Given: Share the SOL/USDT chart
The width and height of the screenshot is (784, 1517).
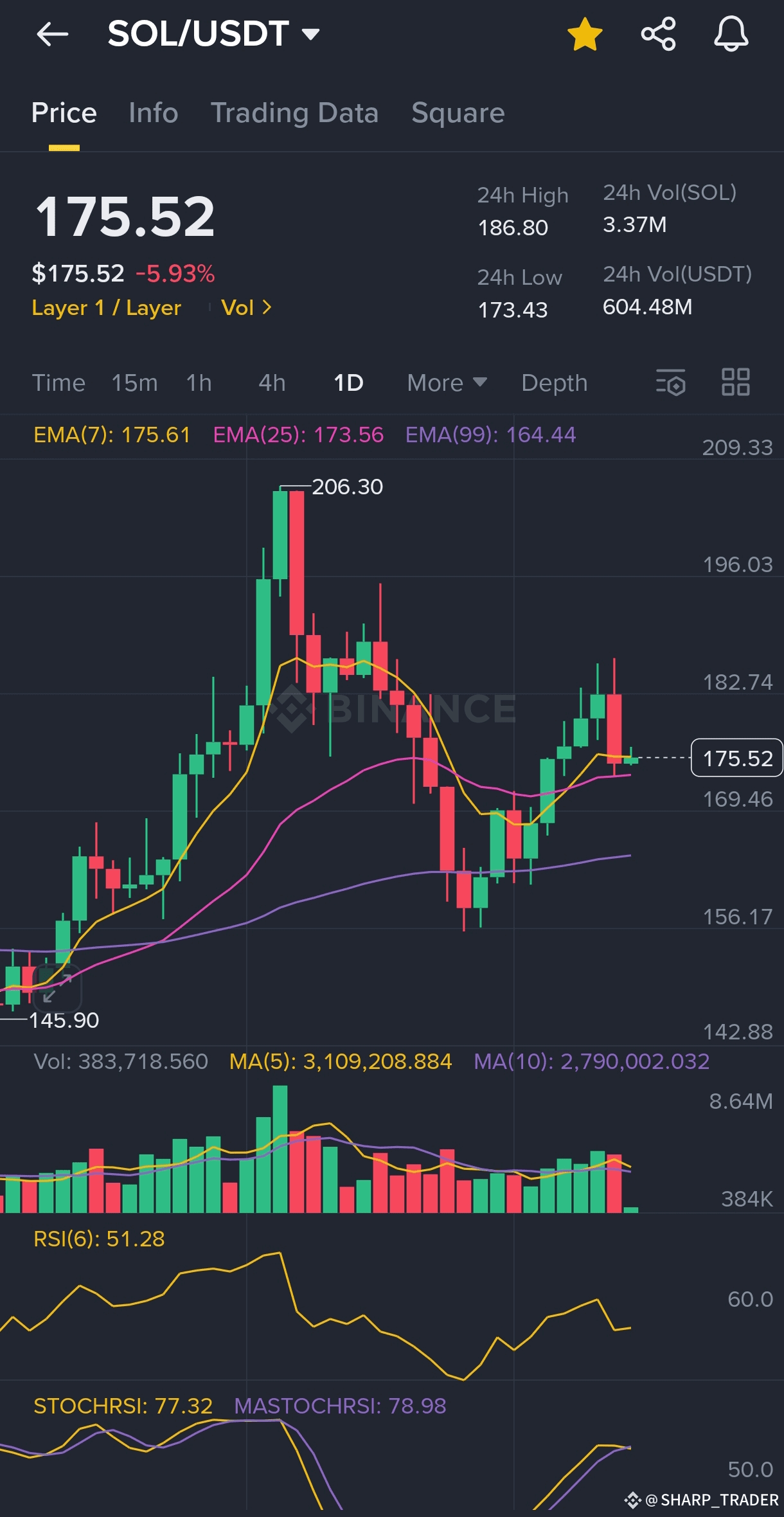Looking at the screenshot, I should pos(659,34).
